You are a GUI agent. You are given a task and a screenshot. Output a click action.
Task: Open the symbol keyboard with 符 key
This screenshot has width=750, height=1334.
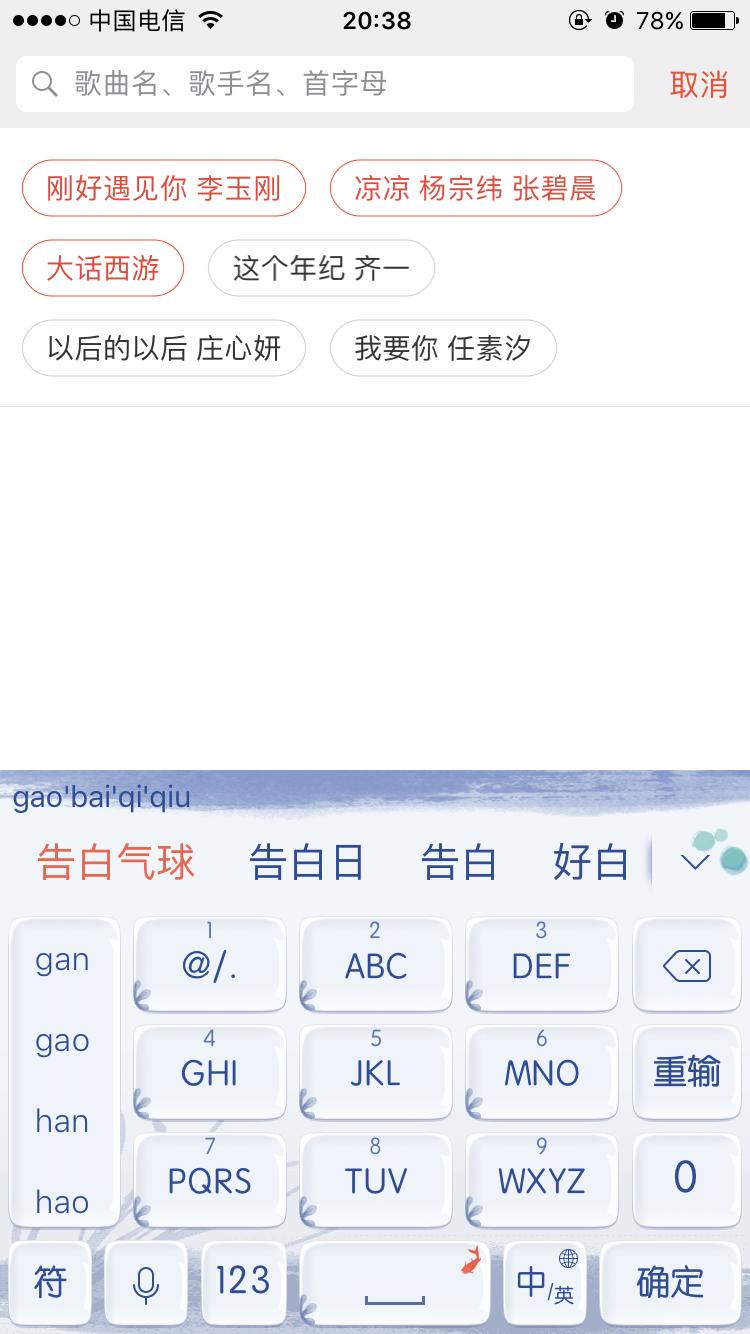pos(49,1283)
